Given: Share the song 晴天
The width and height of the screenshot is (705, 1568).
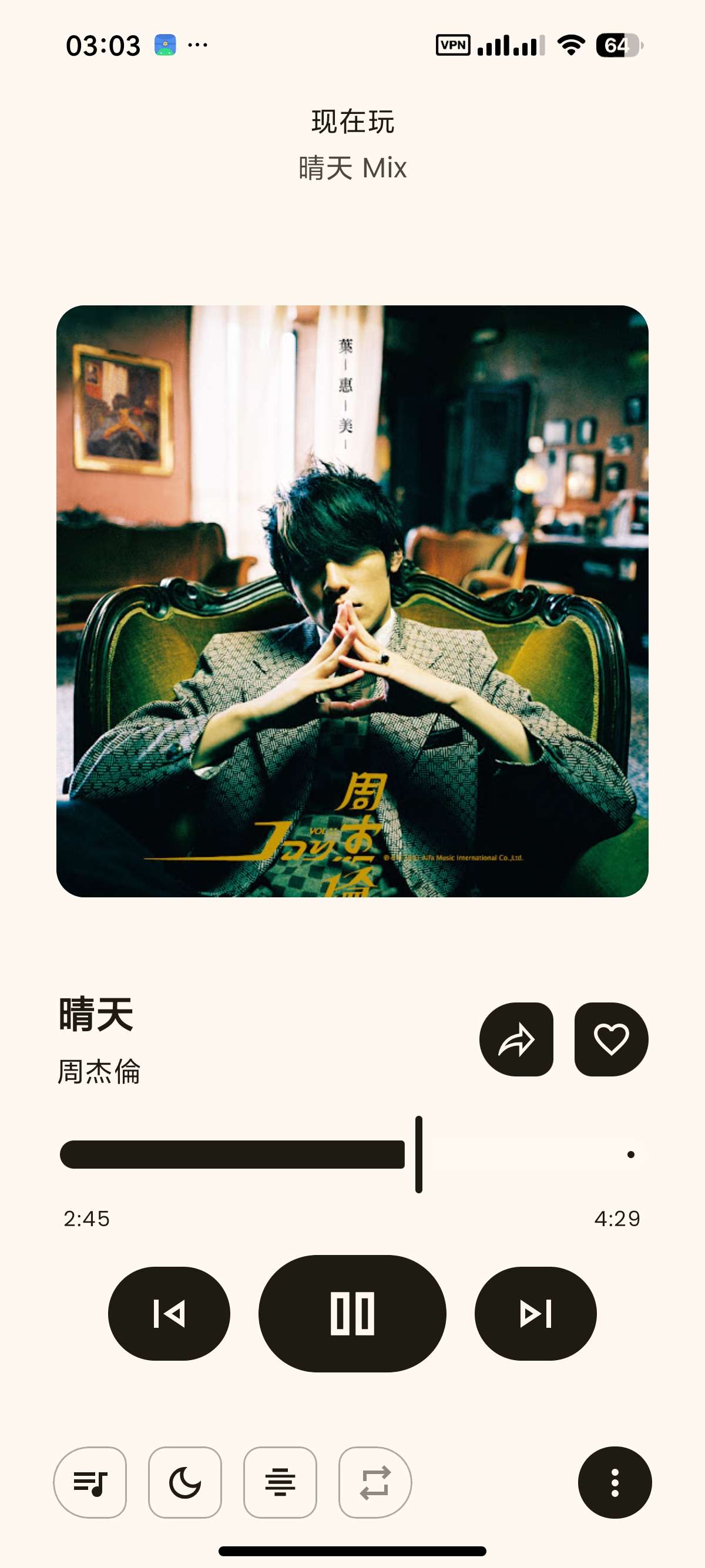Looking at the screenshot, I should coord(516,1039).
